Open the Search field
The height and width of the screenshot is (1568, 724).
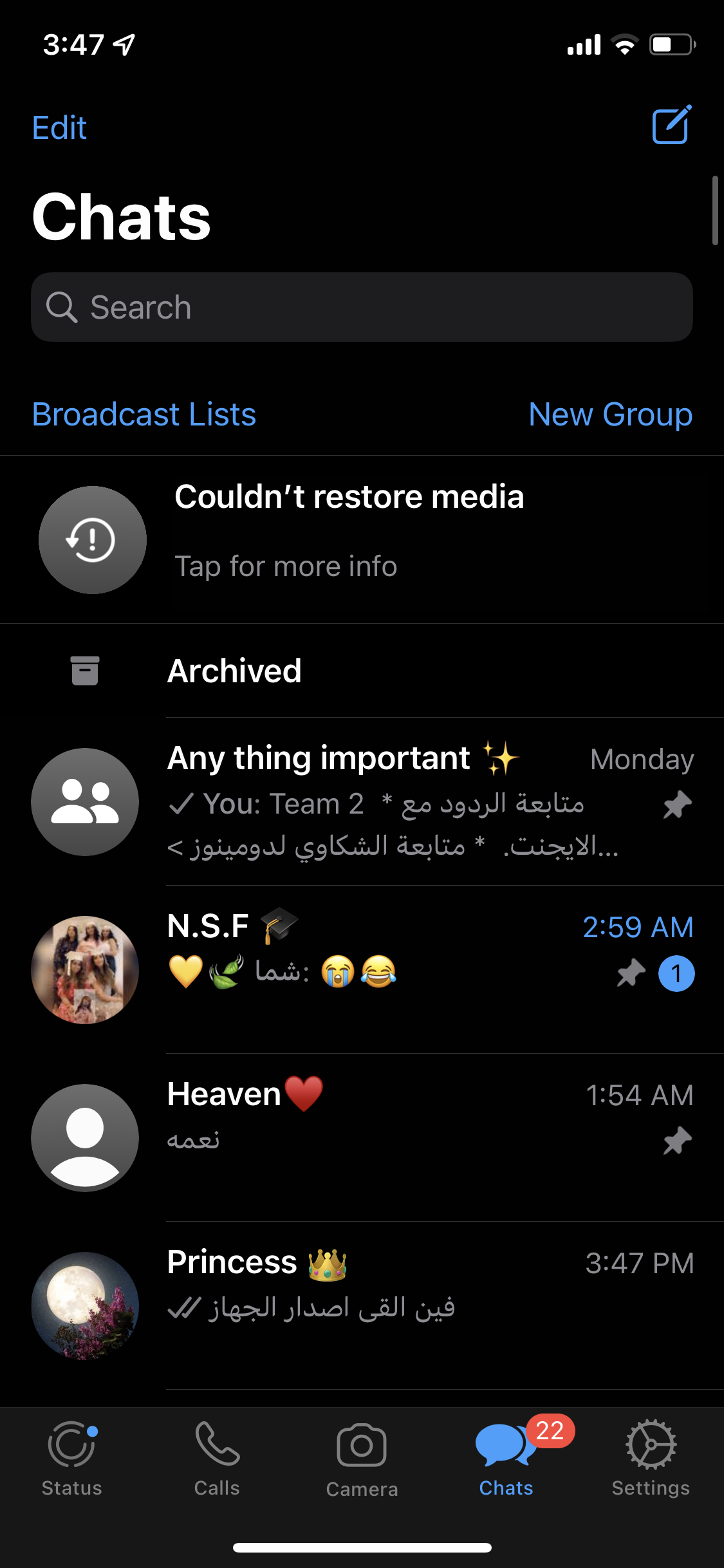click(x=362, y=307)
